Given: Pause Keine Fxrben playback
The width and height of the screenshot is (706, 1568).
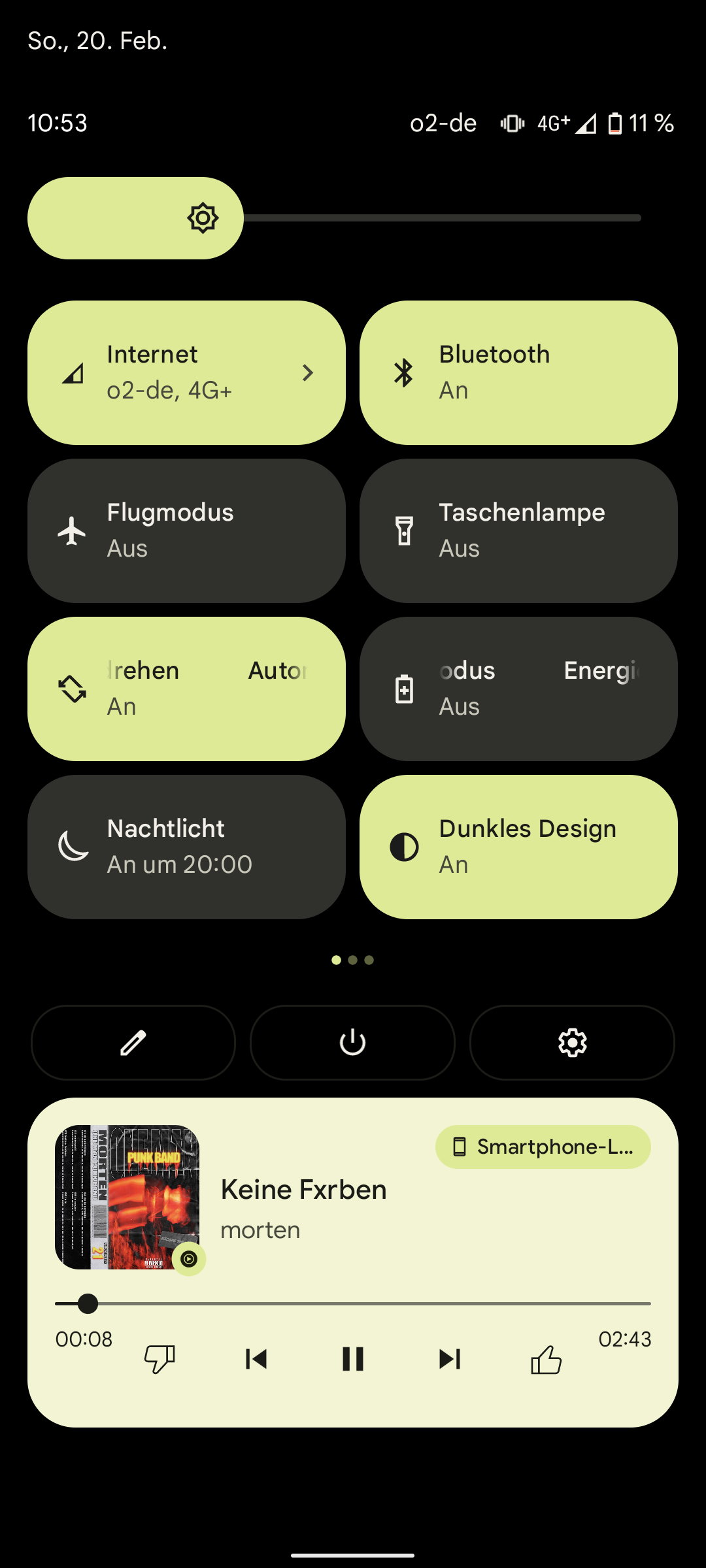Looking at the screenshot, I should 353,1359.
